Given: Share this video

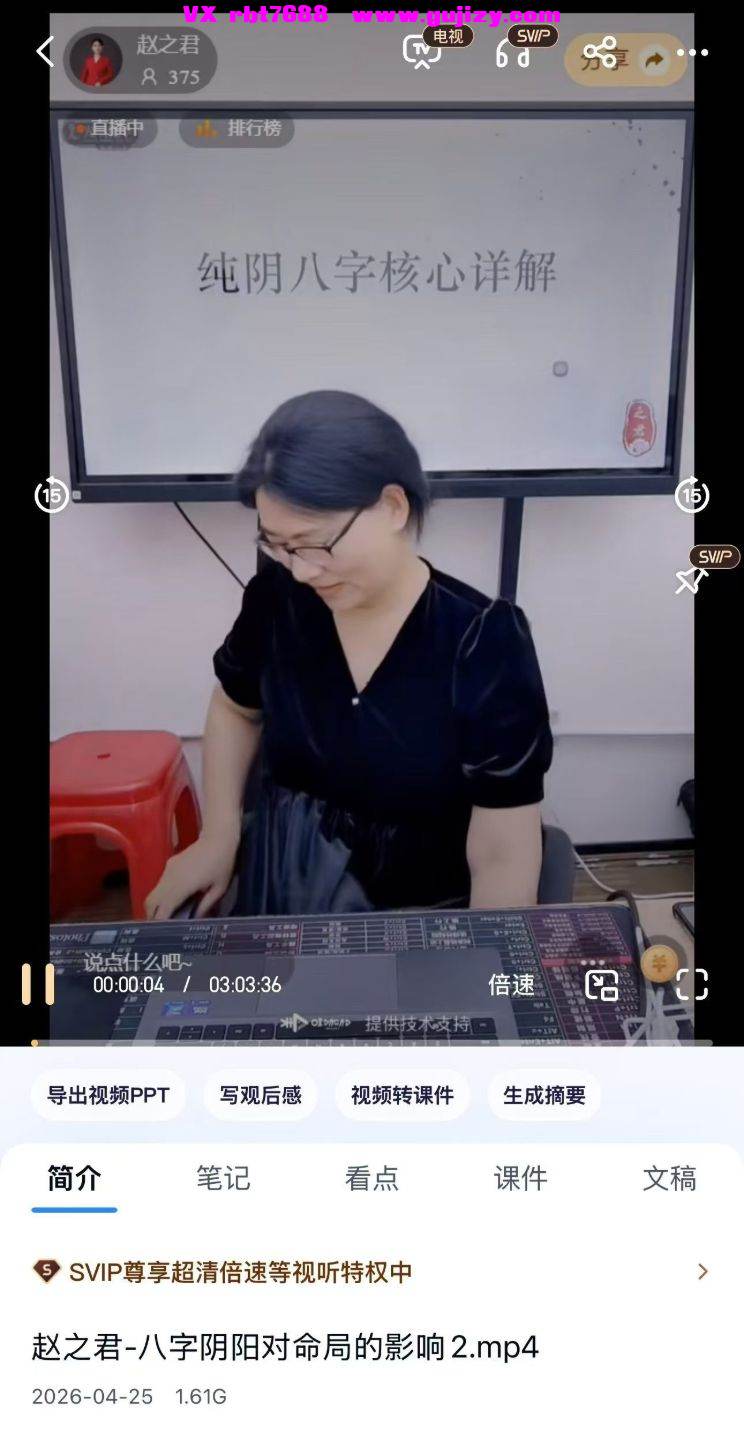Looking at the screenshot, I should click(x=600, y=52).
